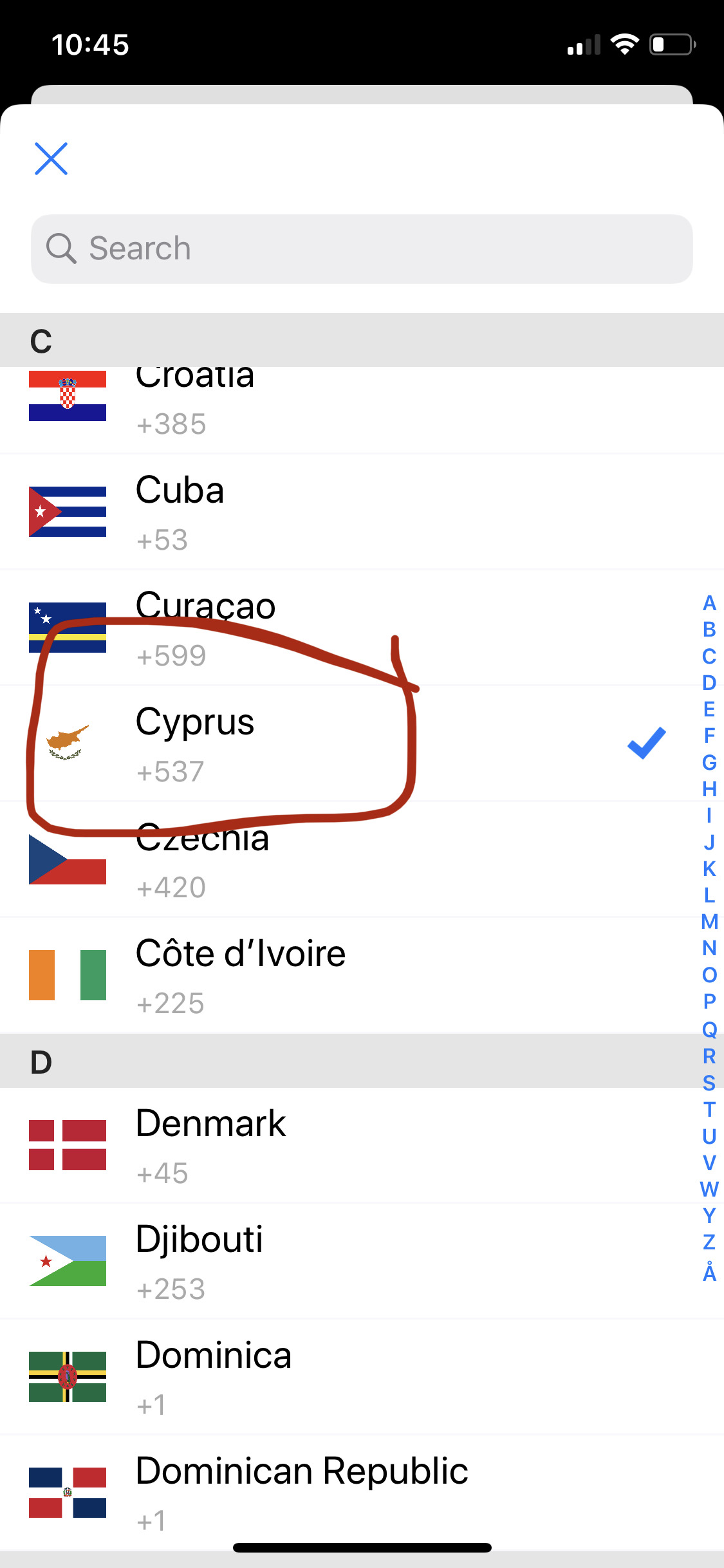Tap the Search field
724x1568 pixels.
[x=362, y=248]
